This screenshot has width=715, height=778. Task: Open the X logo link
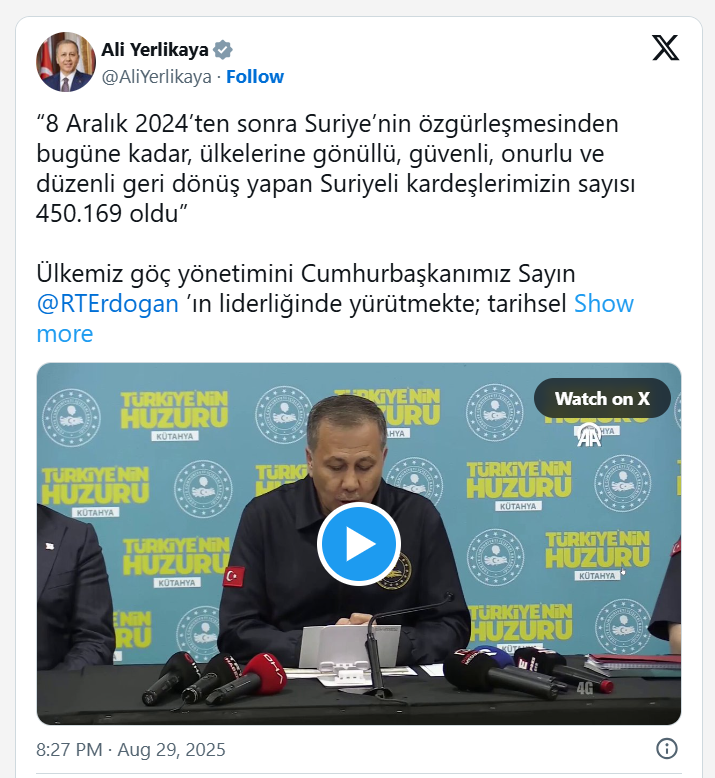(x=665, y=48)
